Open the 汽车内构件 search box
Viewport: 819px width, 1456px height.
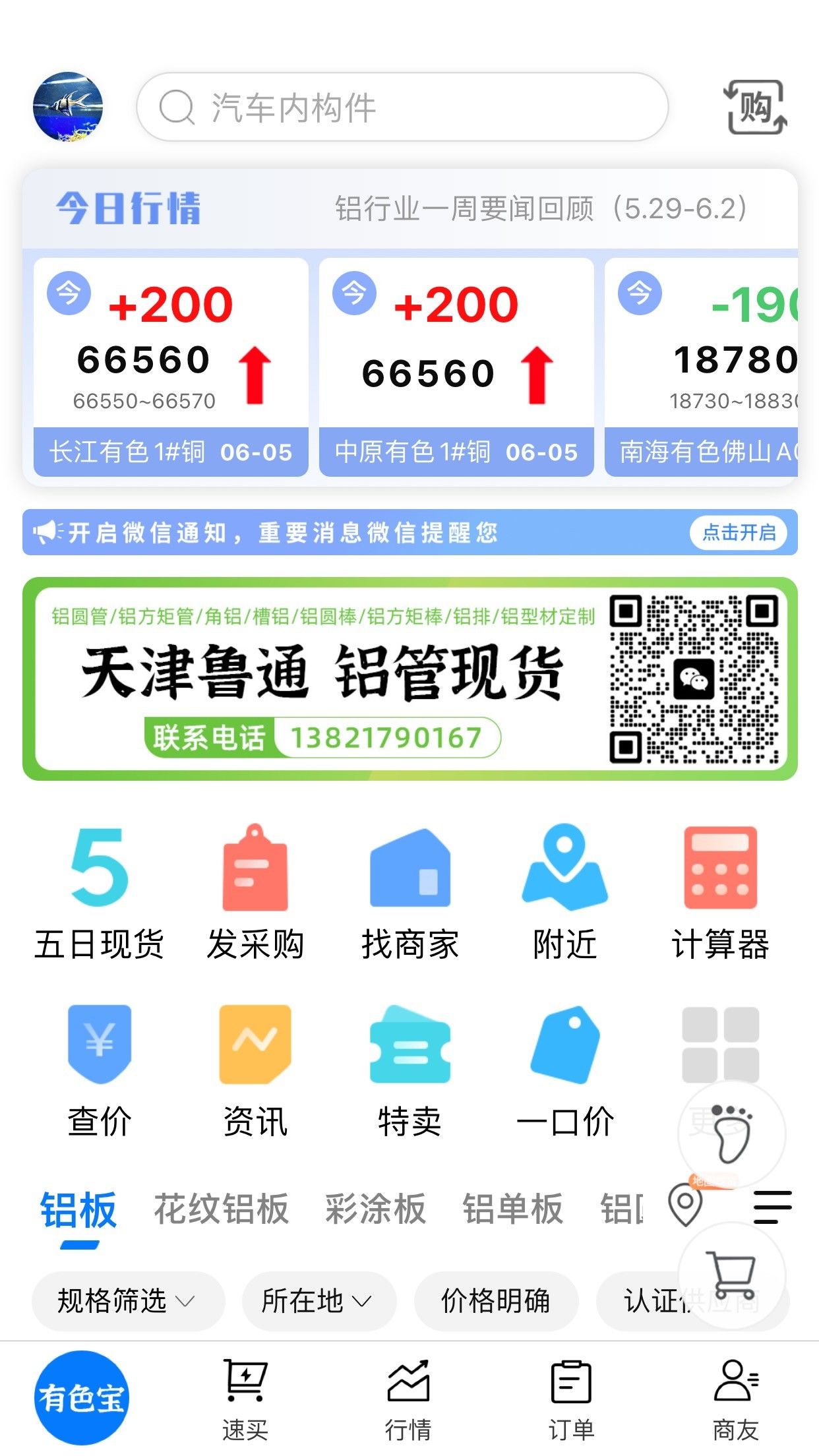click(402, 107)
